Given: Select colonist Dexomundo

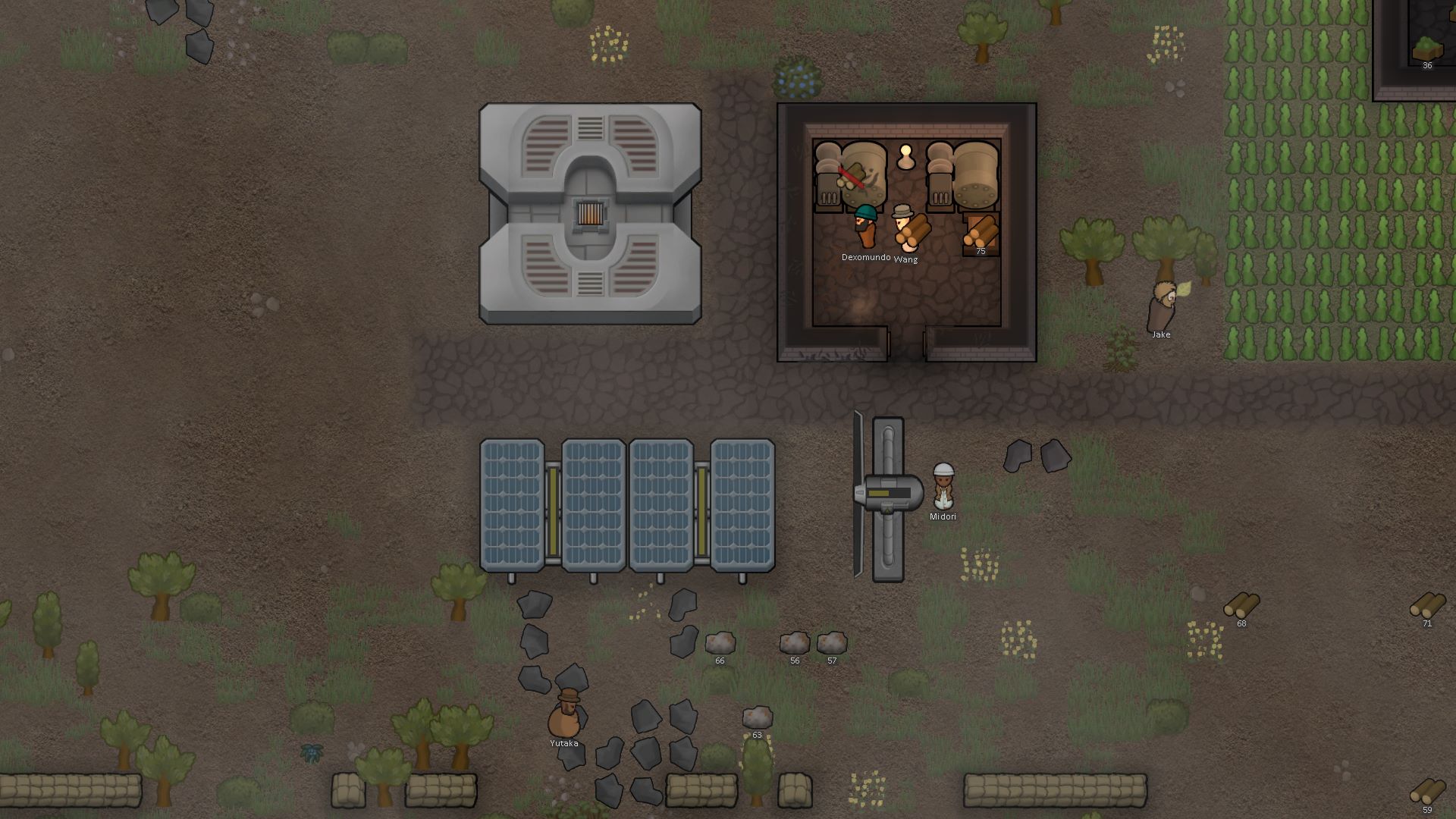Looking at the screenshot, I should 865,227.
